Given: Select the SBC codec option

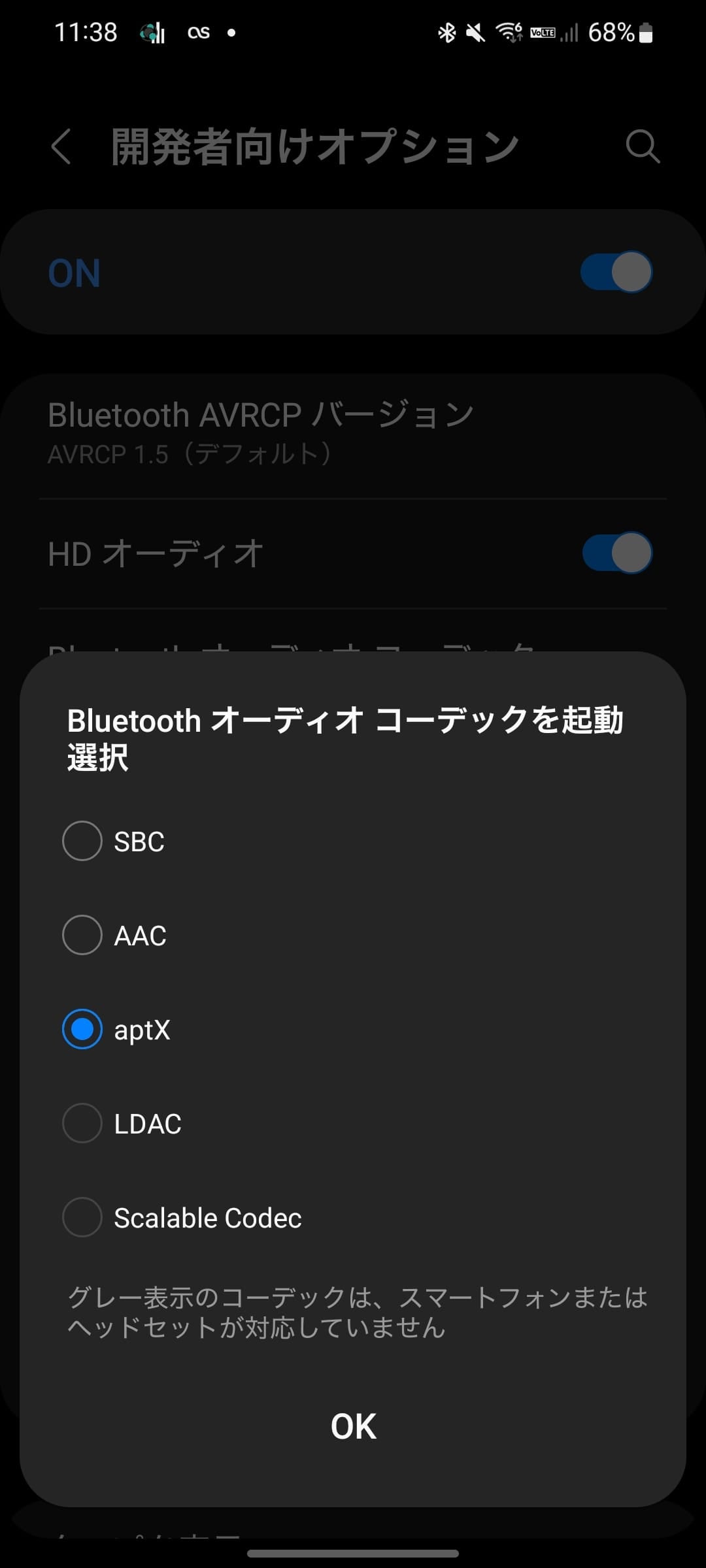Looking at the screenshot, I should pyautogui.click(x=82, y=841).
